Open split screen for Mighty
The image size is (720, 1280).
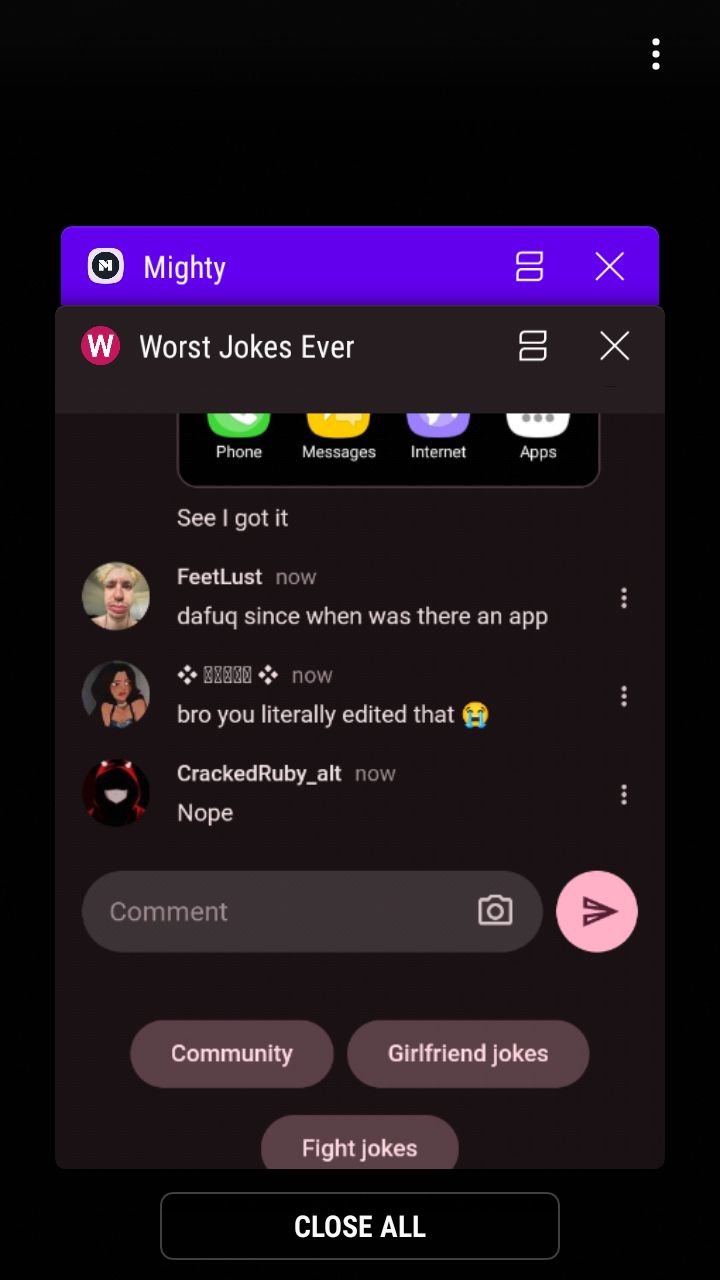pos(529,267)
